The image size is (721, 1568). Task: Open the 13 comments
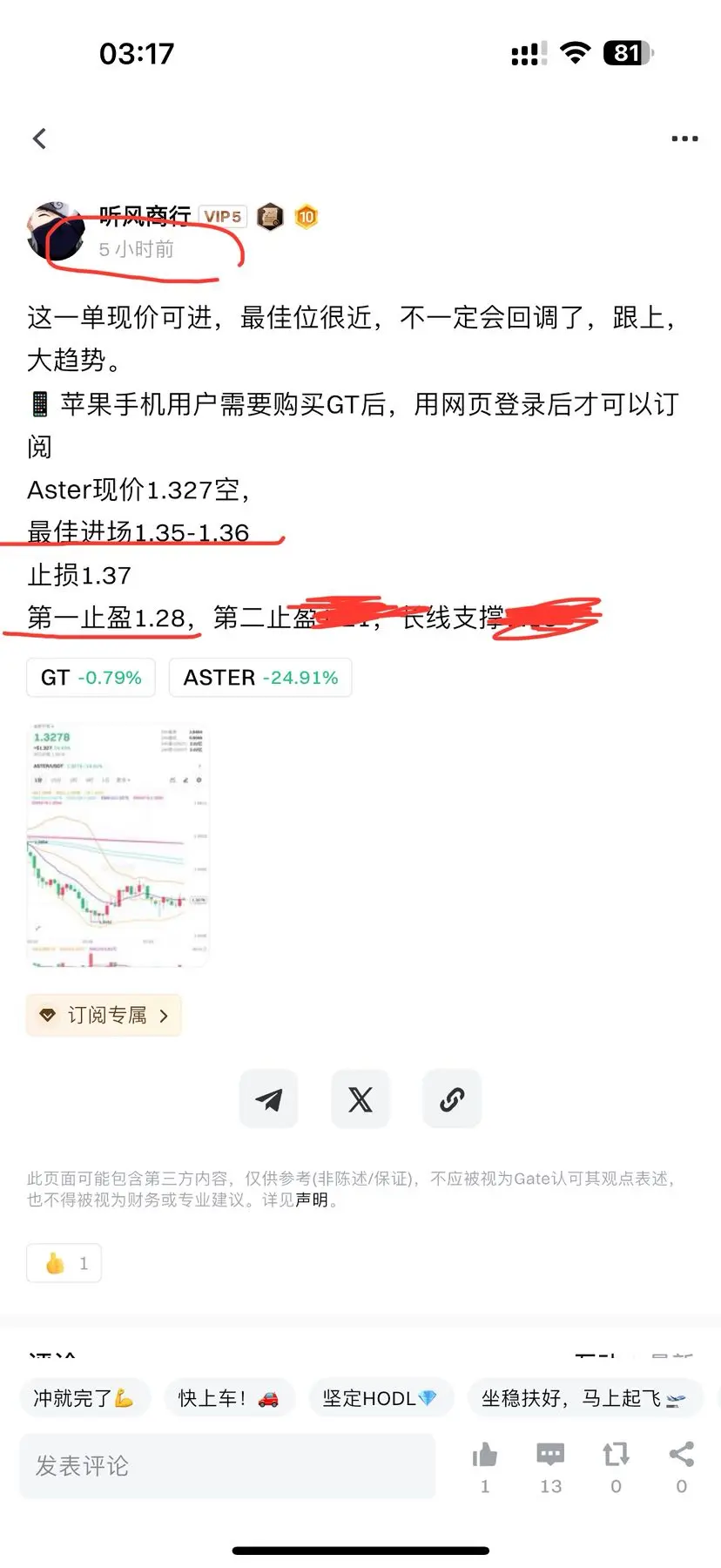click(x=550, y=1456)
